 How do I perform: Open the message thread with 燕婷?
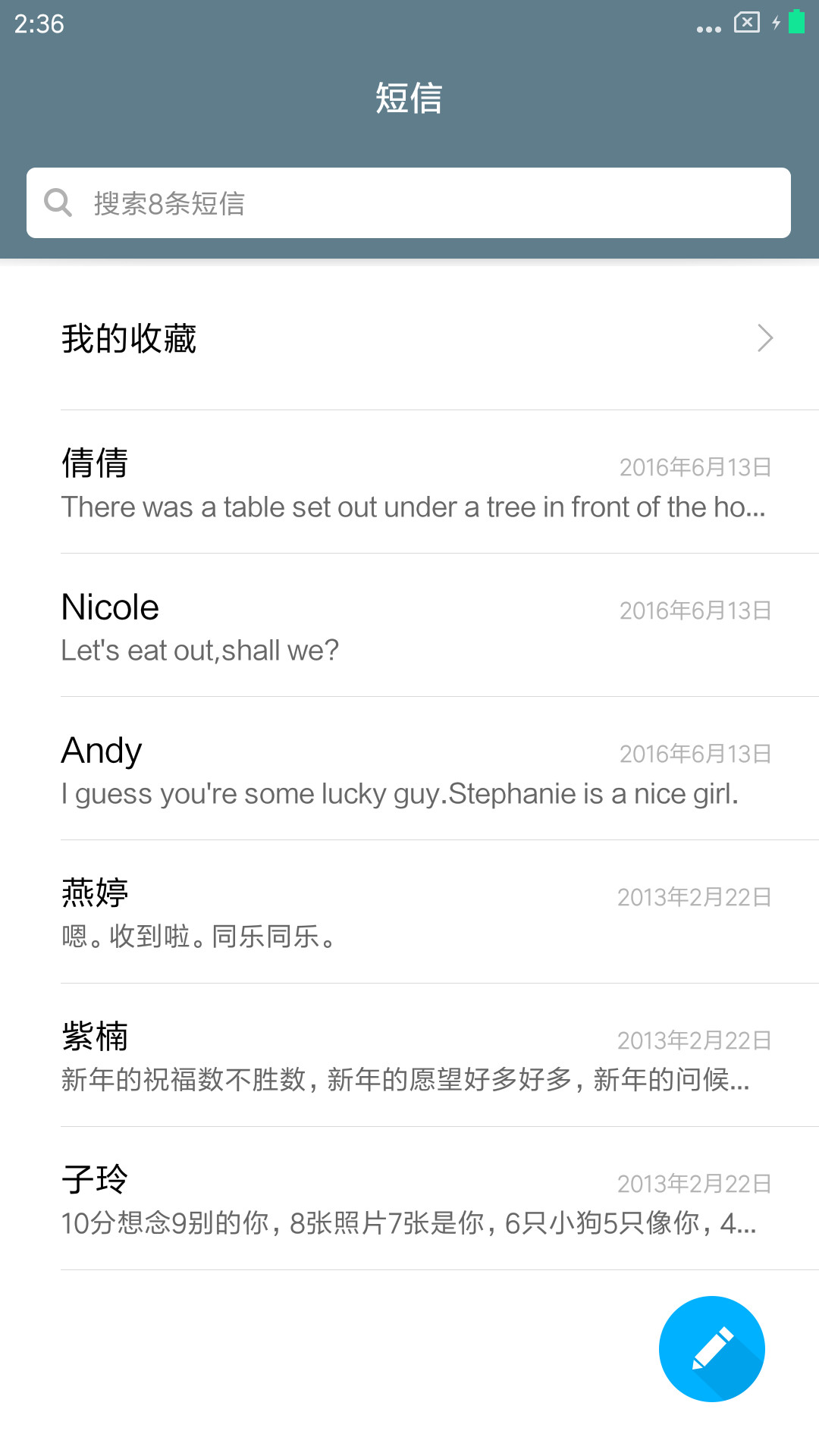409,912
